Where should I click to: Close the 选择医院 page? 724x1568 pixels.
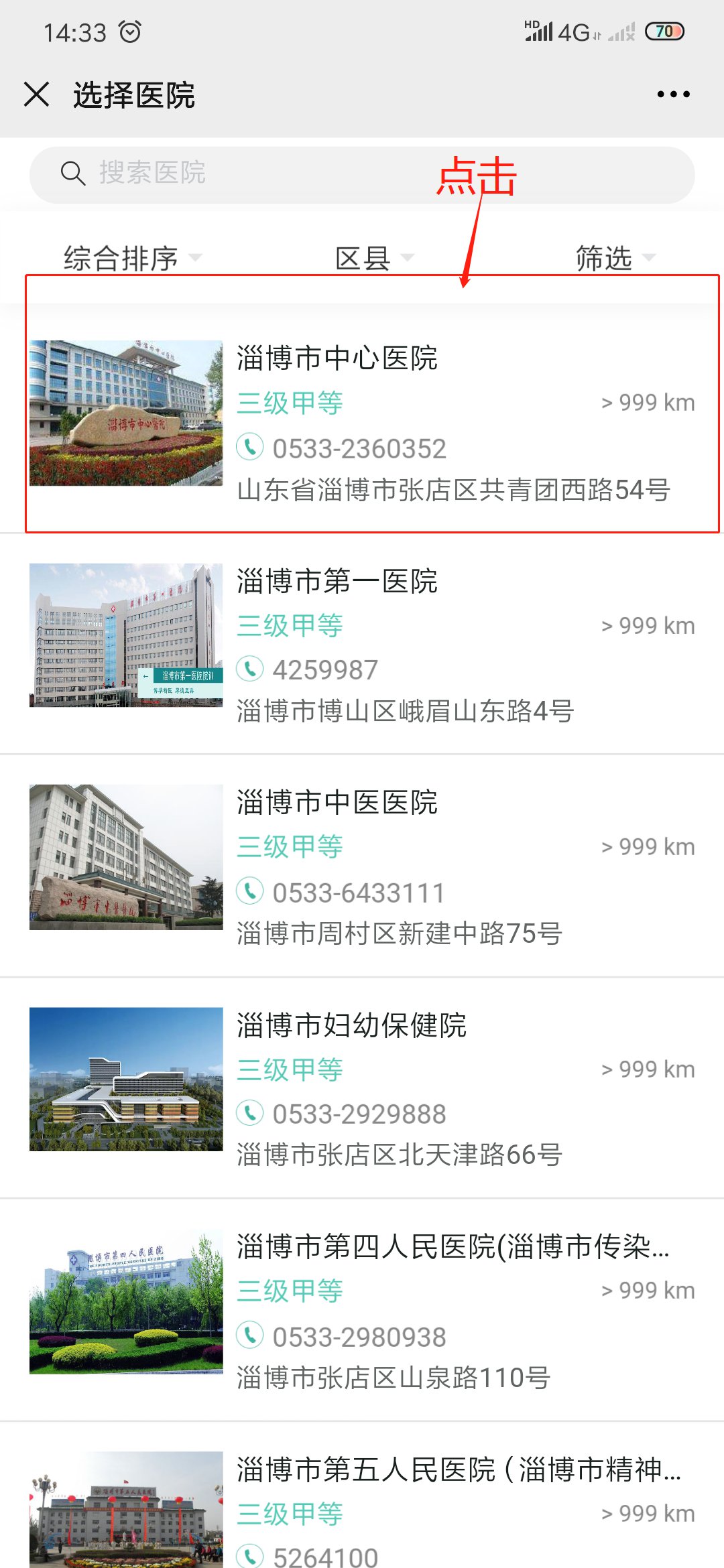[x=37, y=94]
